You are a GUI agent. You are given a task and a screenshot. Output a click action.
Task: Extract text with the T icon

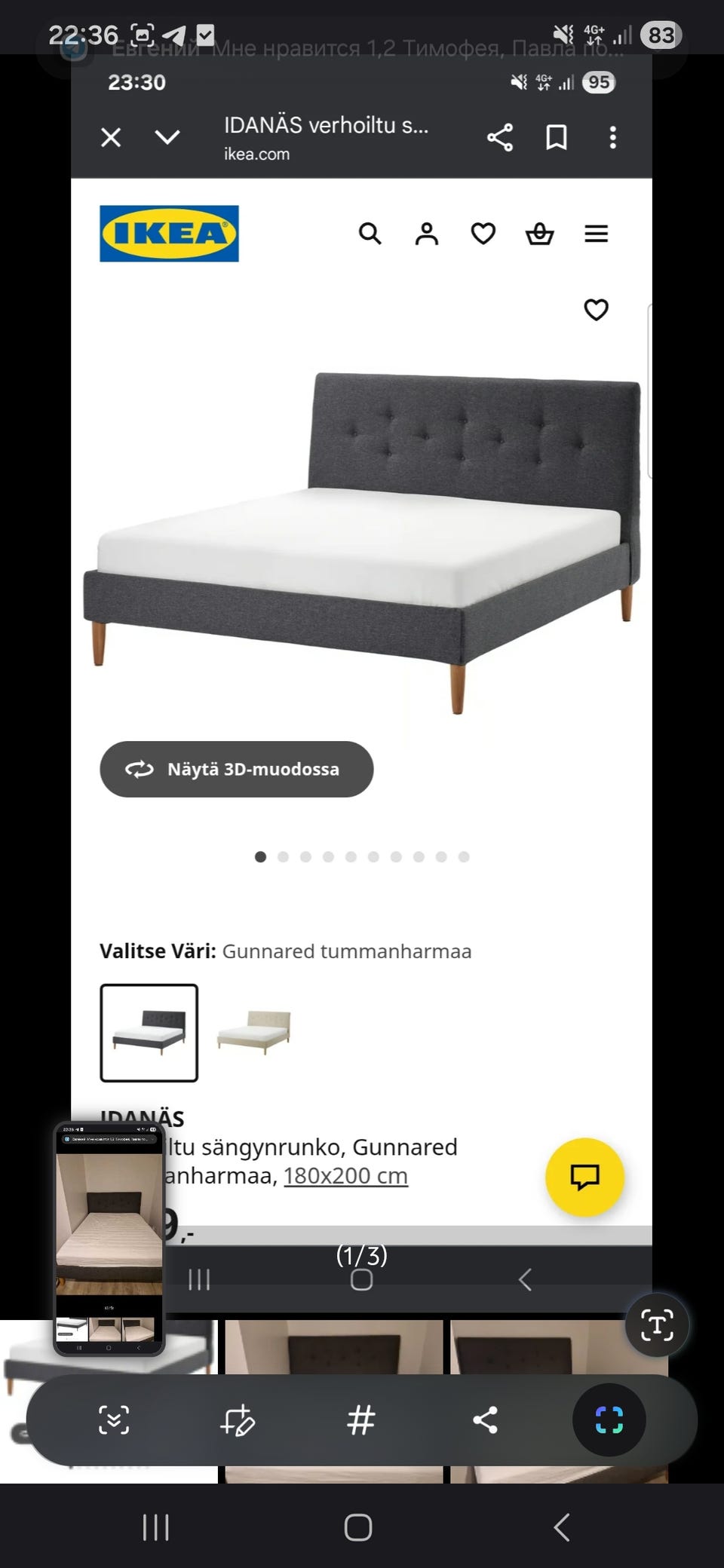point(657,1325)
